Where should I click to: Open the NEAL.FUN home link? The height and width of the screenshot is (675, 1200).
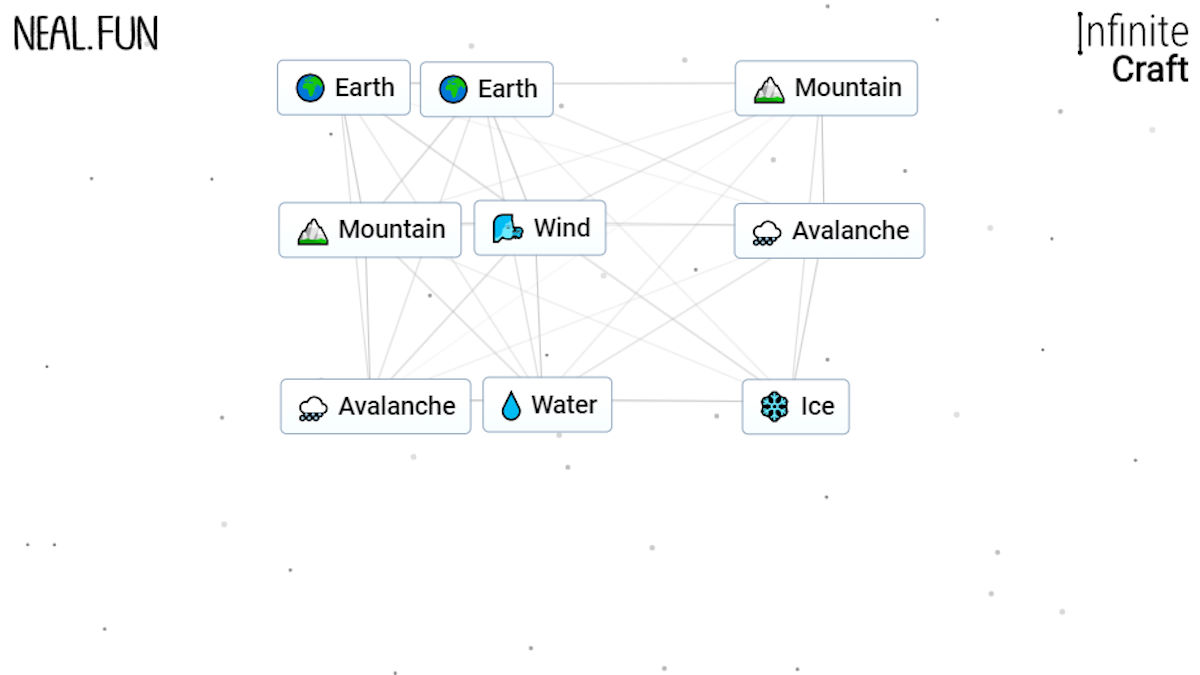tap(86, 35)
